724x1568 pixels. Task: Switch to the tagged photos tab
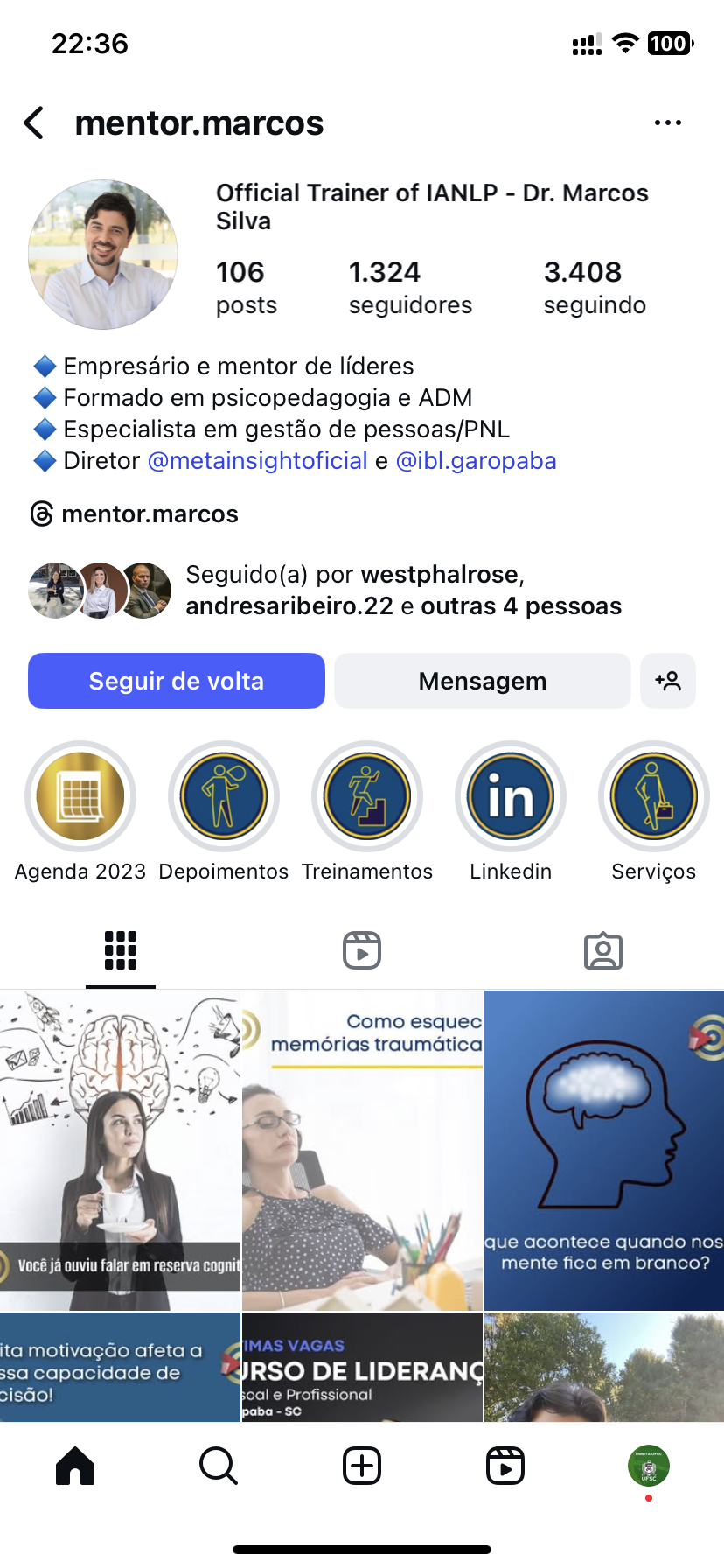point(603,950)
